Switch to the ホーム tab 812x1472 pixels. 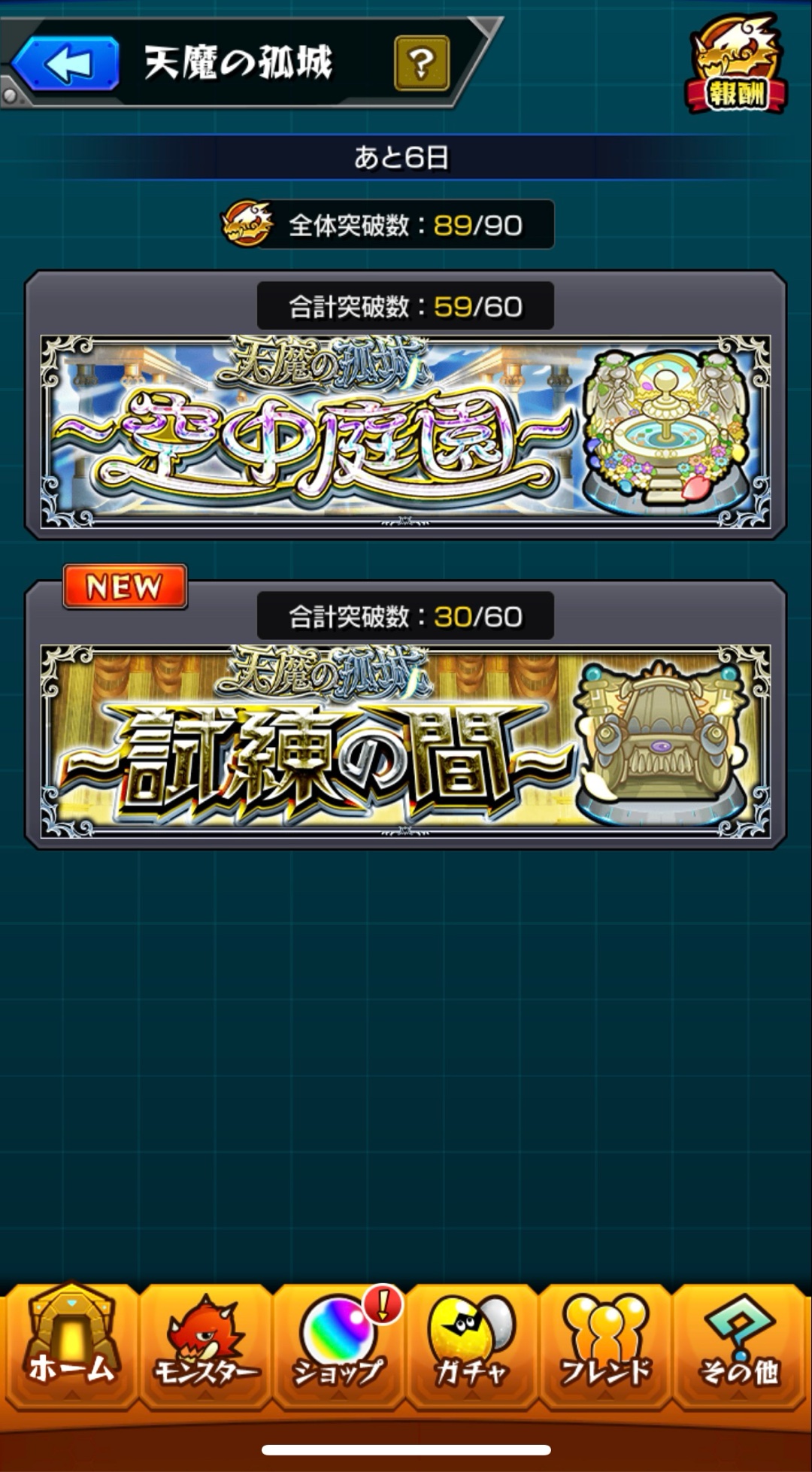pyautogui.click(x=71, y=1345)
